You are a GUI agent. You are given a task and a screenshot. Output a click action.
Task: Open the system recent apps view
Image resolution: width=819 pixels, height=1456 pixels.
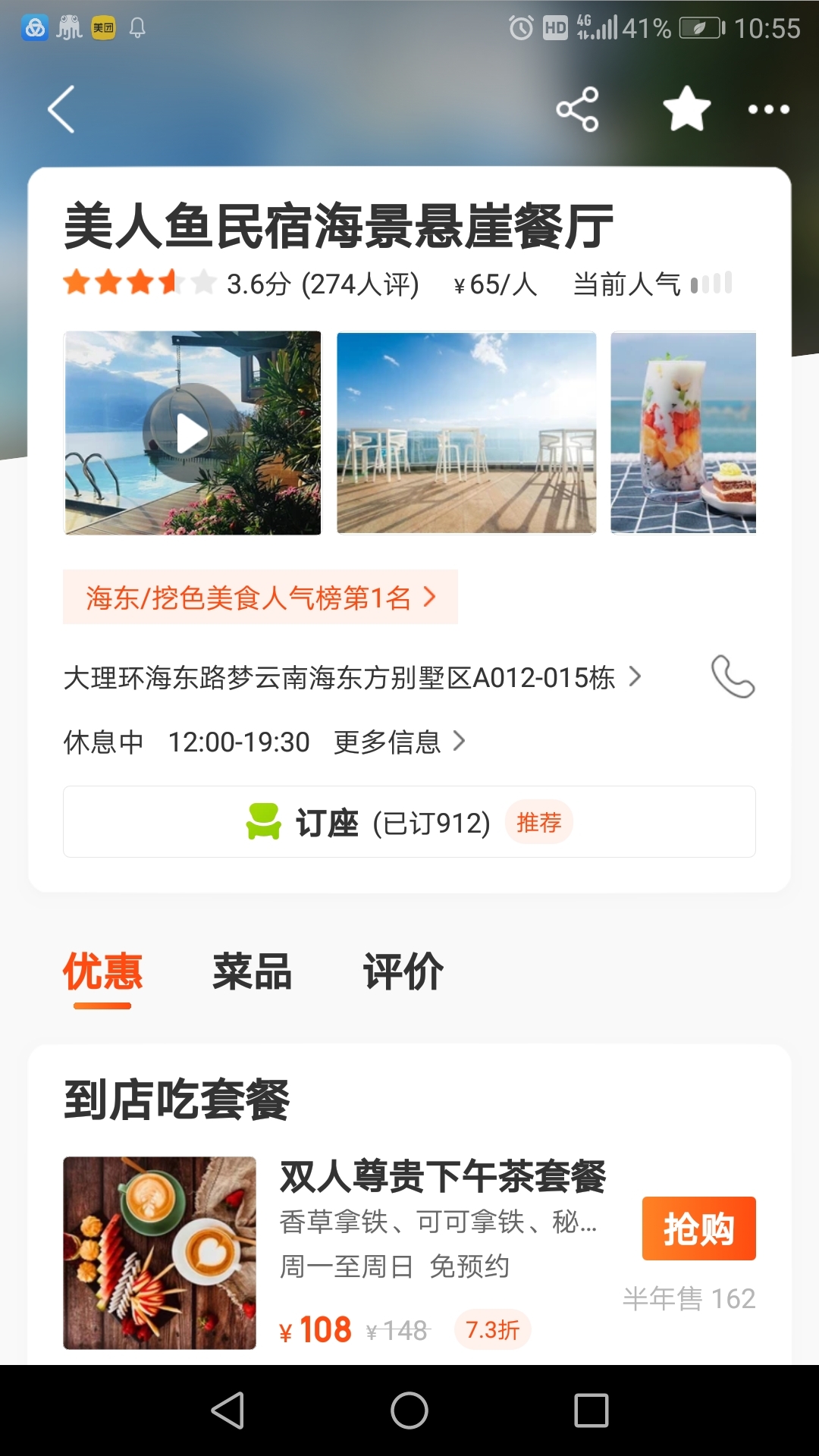[591, 1411]
